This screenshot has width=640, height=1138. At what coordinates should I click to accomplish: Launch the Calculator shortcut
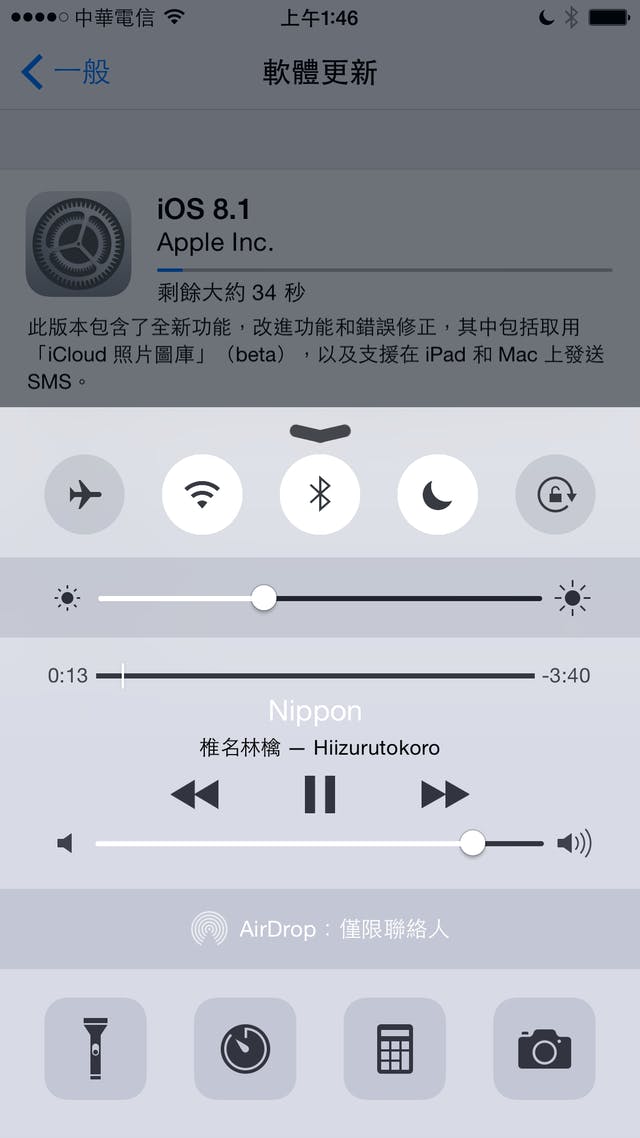395,1048
